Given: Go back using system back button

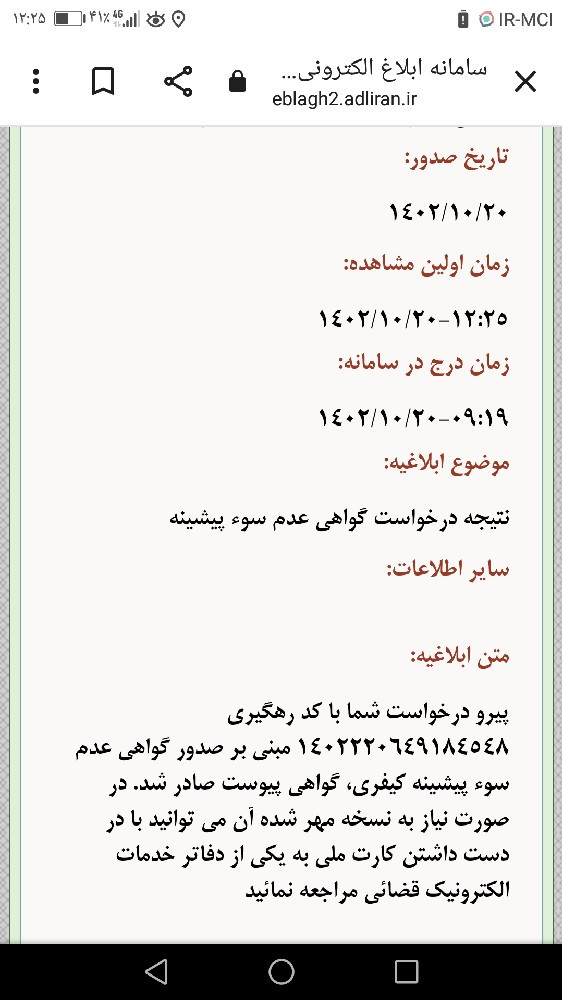Looking at the screenshot, I should pyautogui.click(x=156, y=971).
